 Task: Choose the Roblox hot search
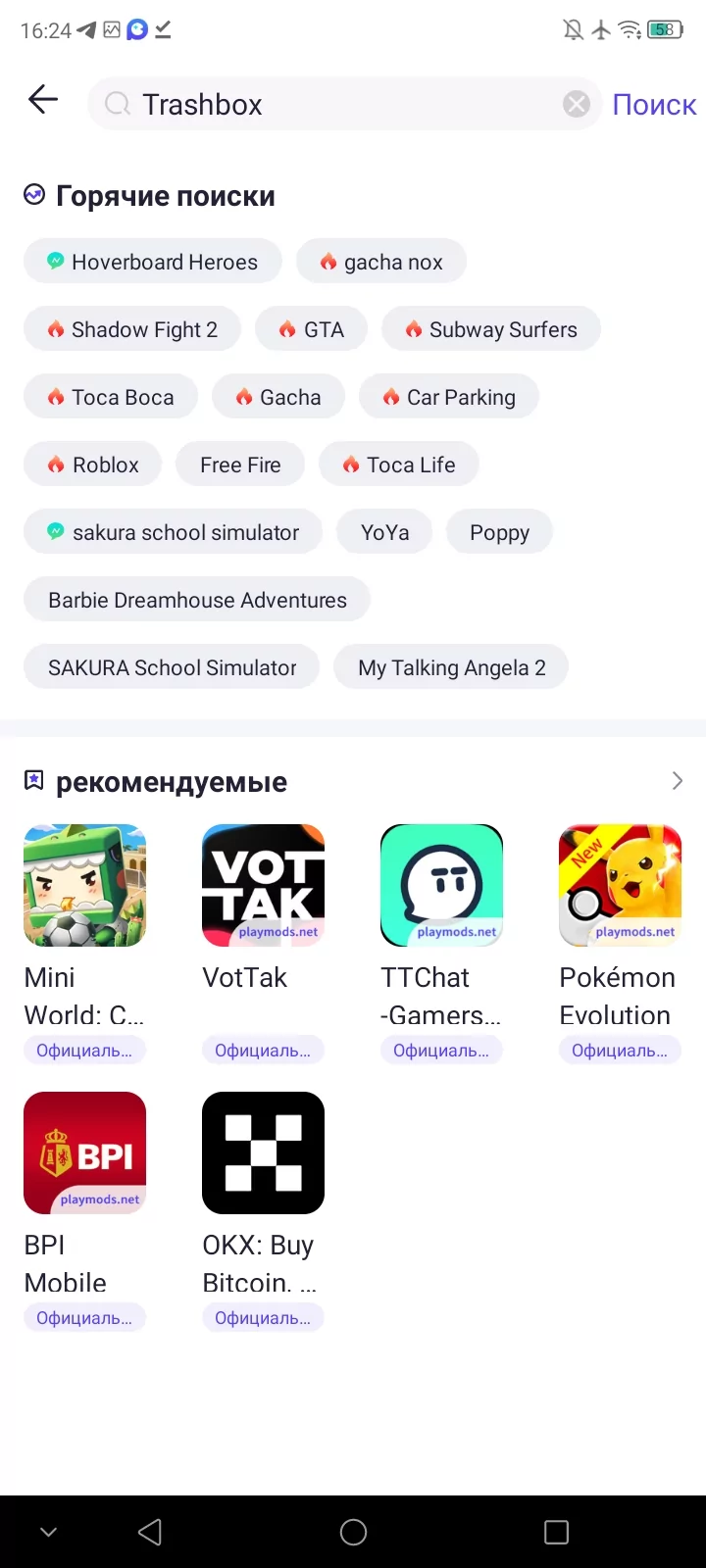pyautogui.click(x=94, y=465)
